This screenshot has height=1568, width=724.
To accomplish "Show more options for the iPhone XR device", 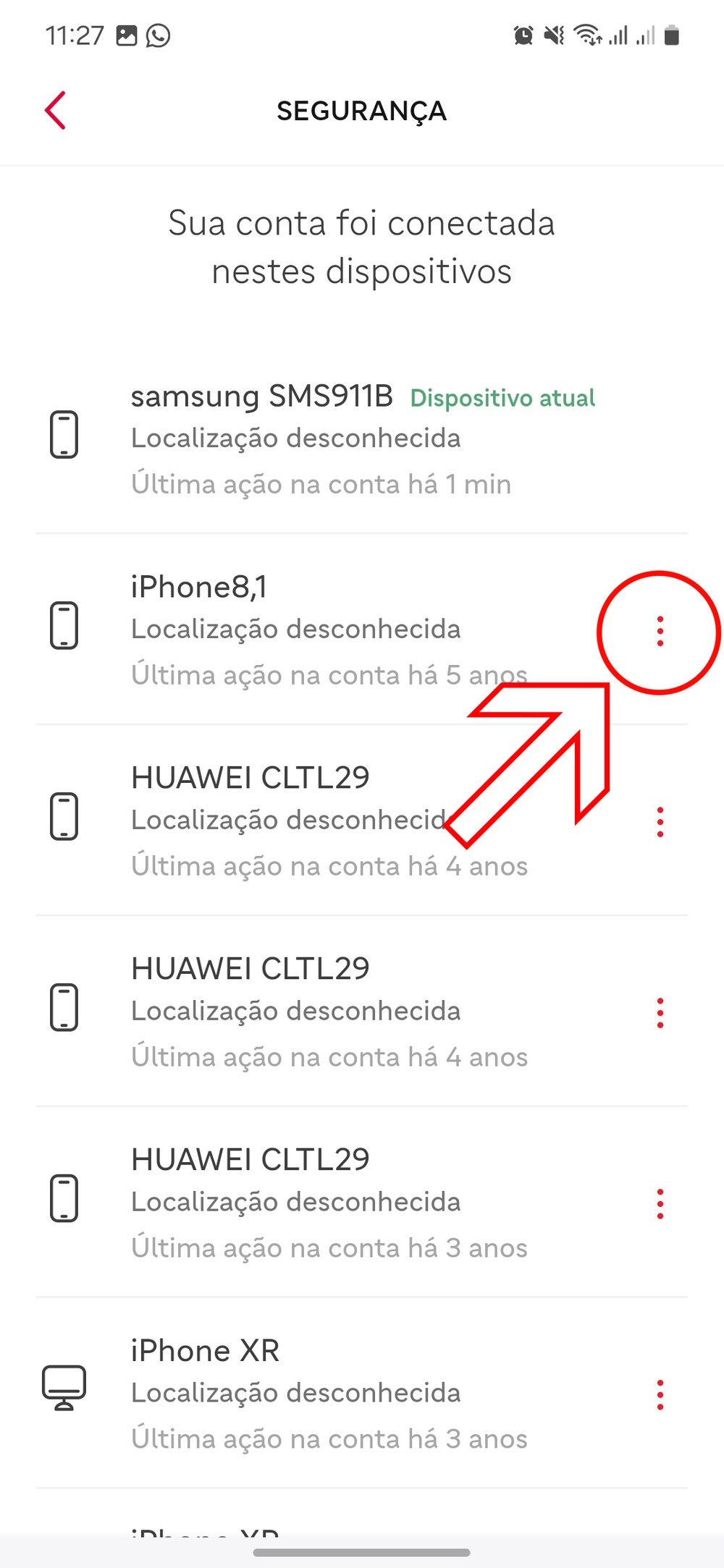I will click(660, 1395).
